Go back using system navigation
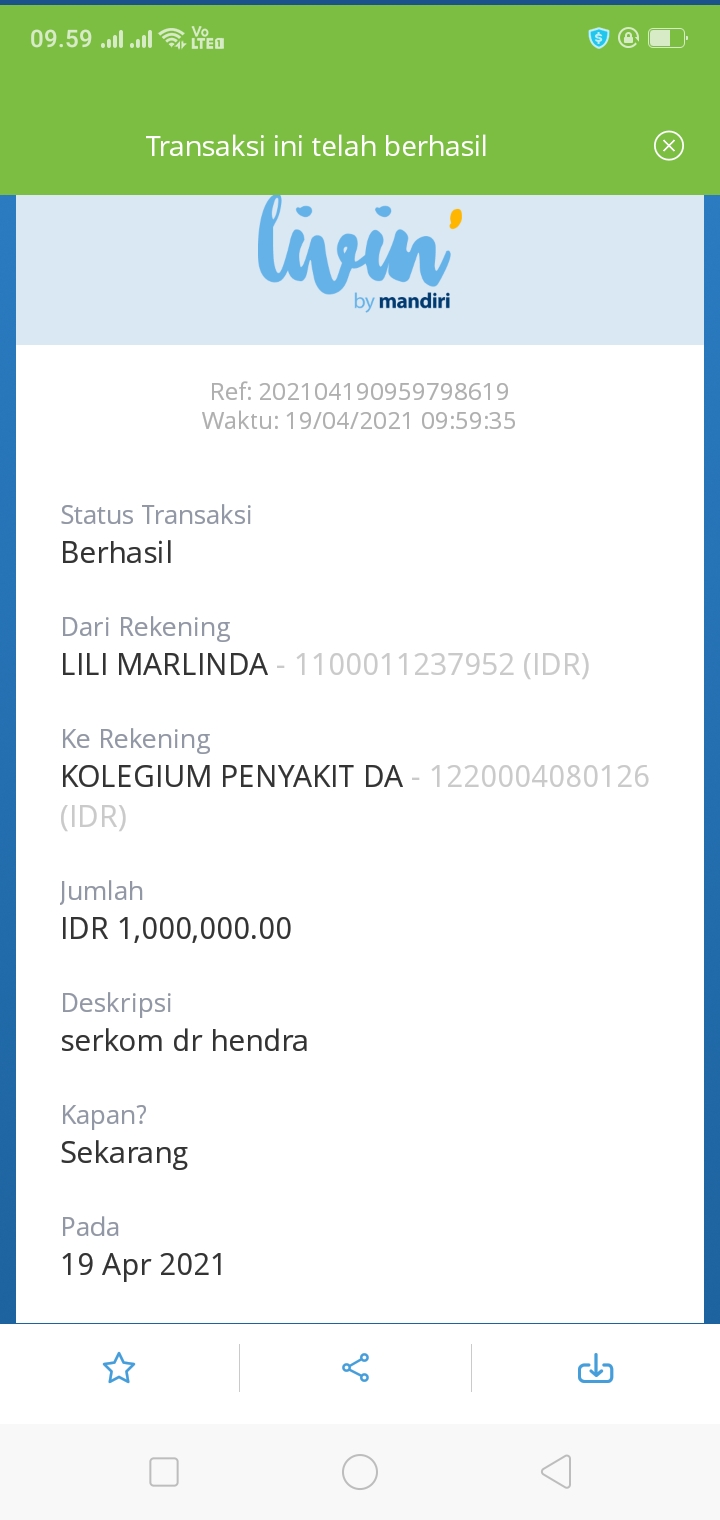Screen dimensions: 720x1520 (x=556, y=1472)
